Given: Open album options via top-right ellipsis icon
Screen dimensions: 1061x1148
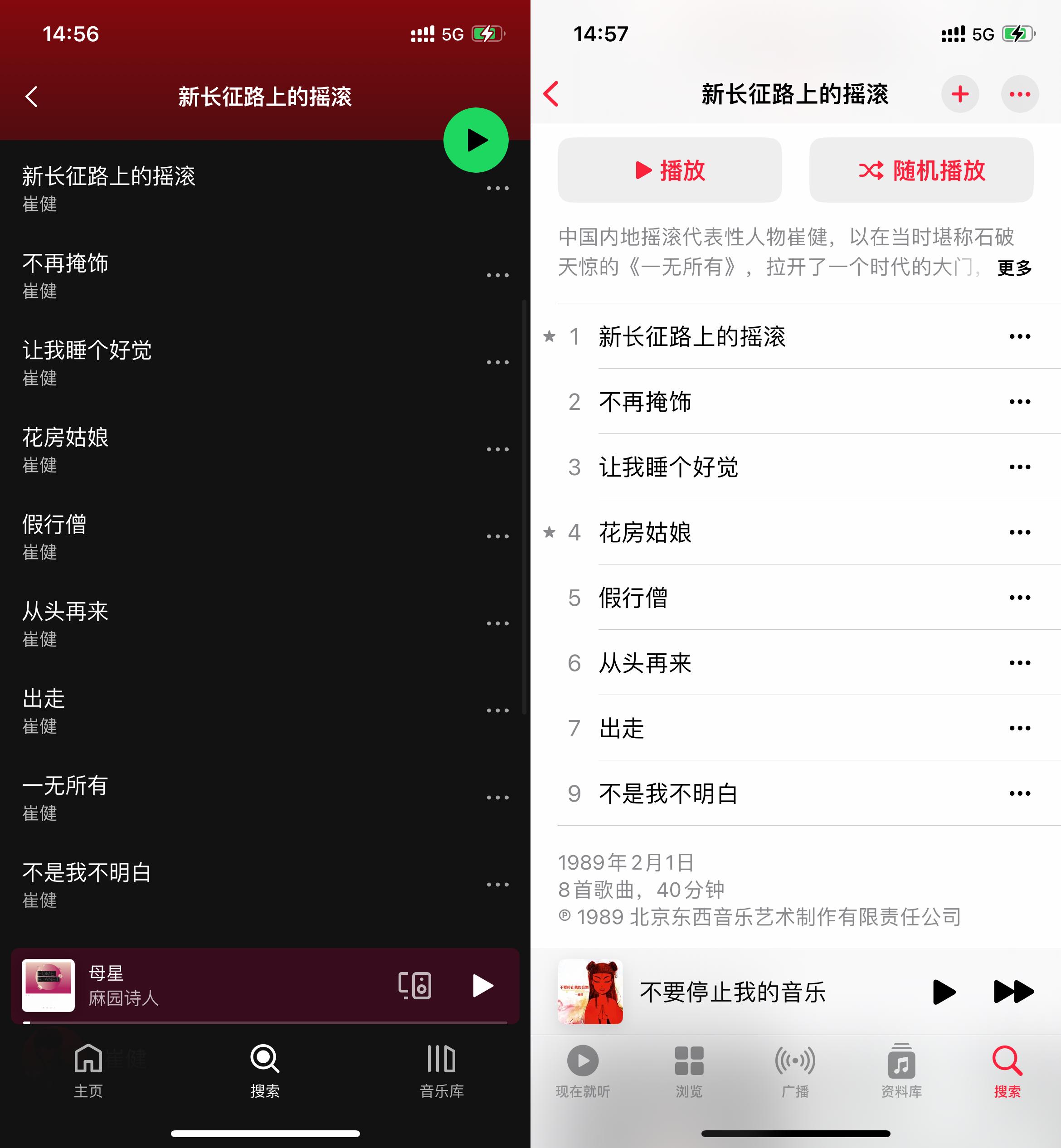Looking at the screenshot, I should 1020,94.
